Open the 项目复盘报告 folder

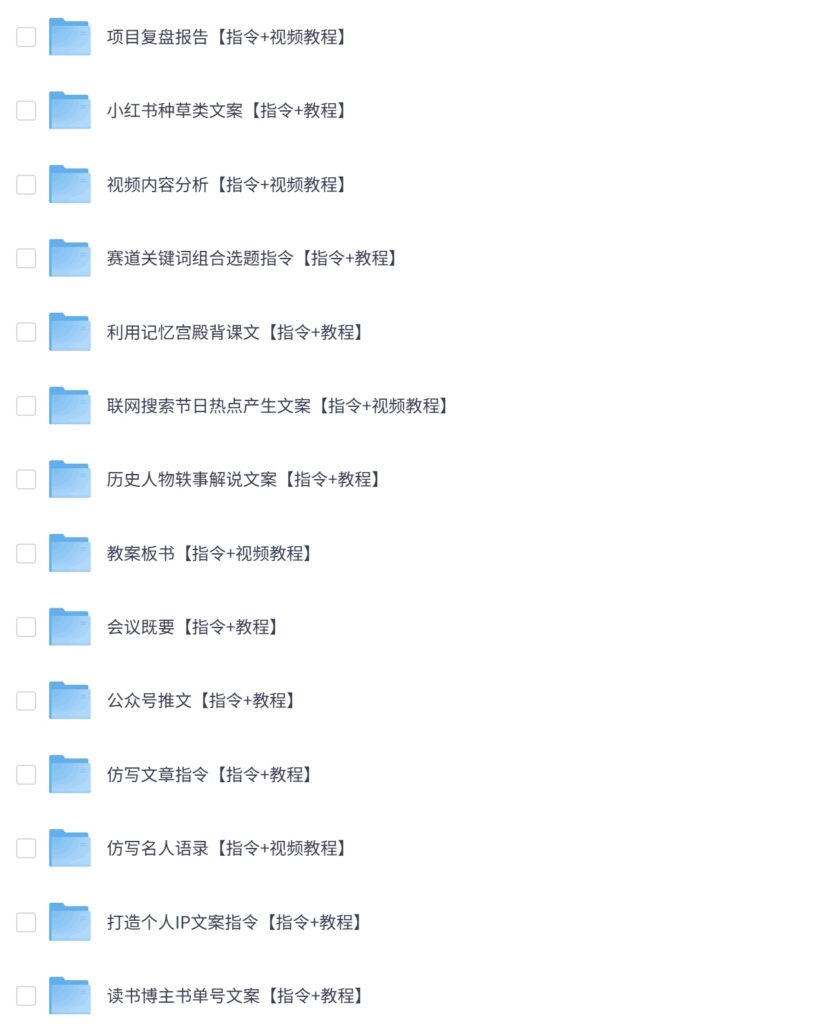[x=226, y=37]
